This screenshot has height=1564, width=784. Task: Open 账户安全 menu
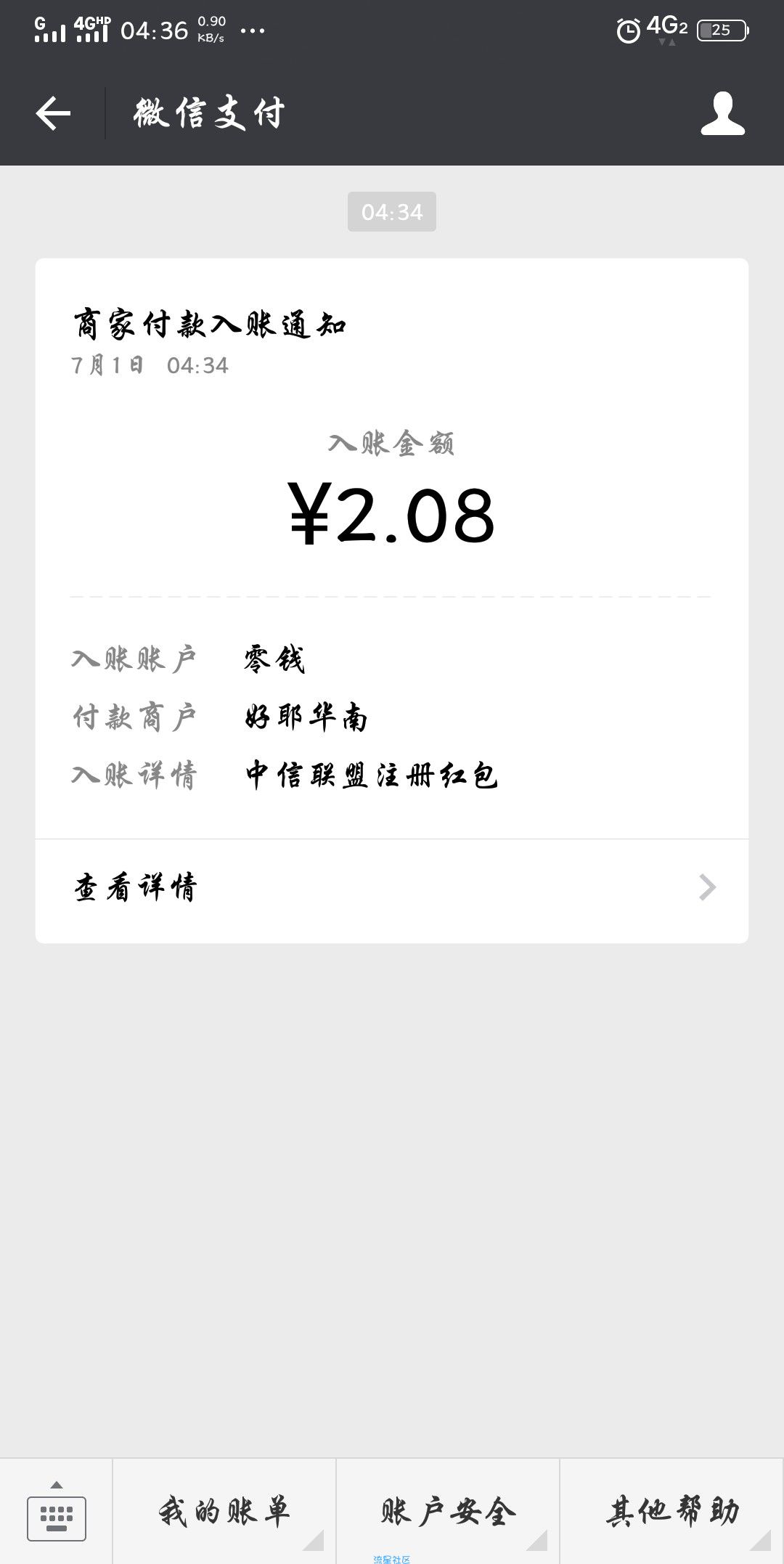(x=448, y=1512)
